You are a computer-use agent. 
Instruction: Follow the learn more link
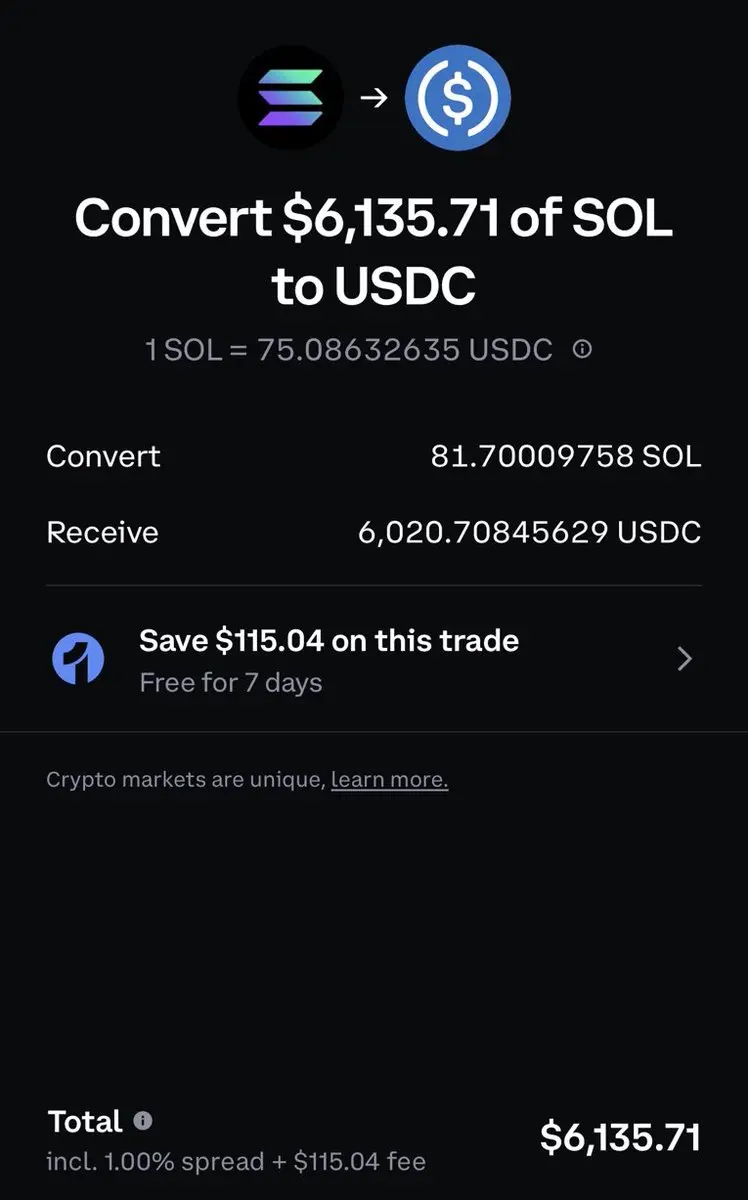pyautogui.click(x=389, y=780)
